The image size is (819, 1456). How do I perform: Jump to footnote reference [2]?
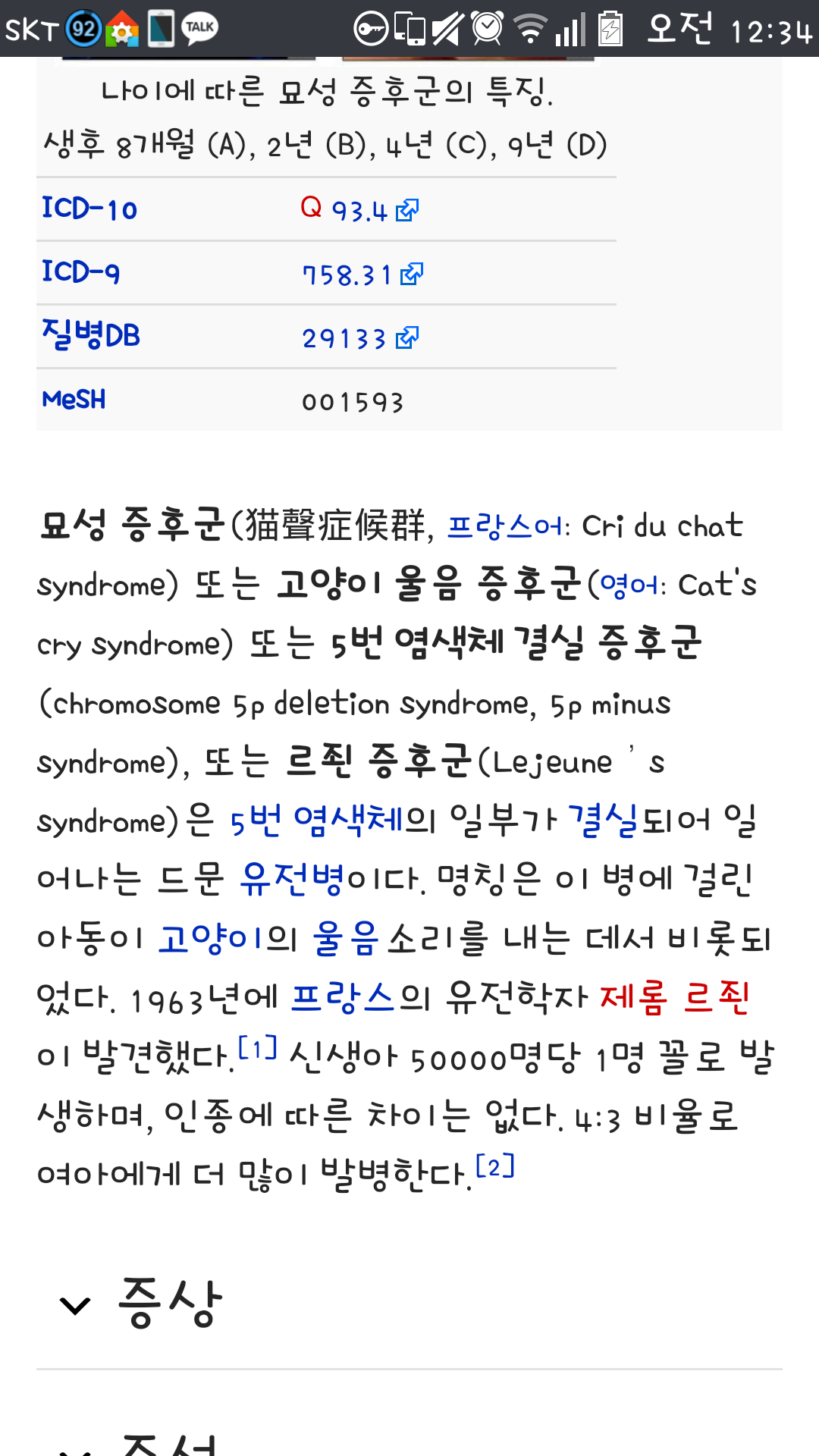click(495, 1166)
